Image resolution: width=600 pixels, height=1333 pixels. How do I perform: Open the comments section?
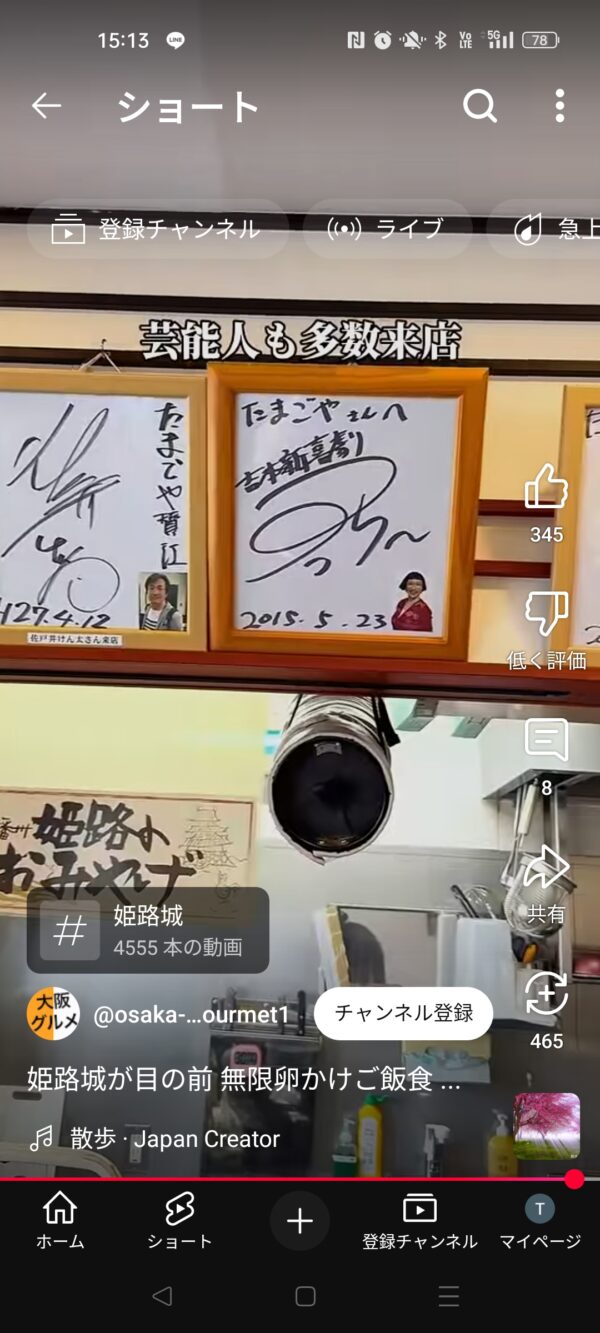tap(546, 741)
